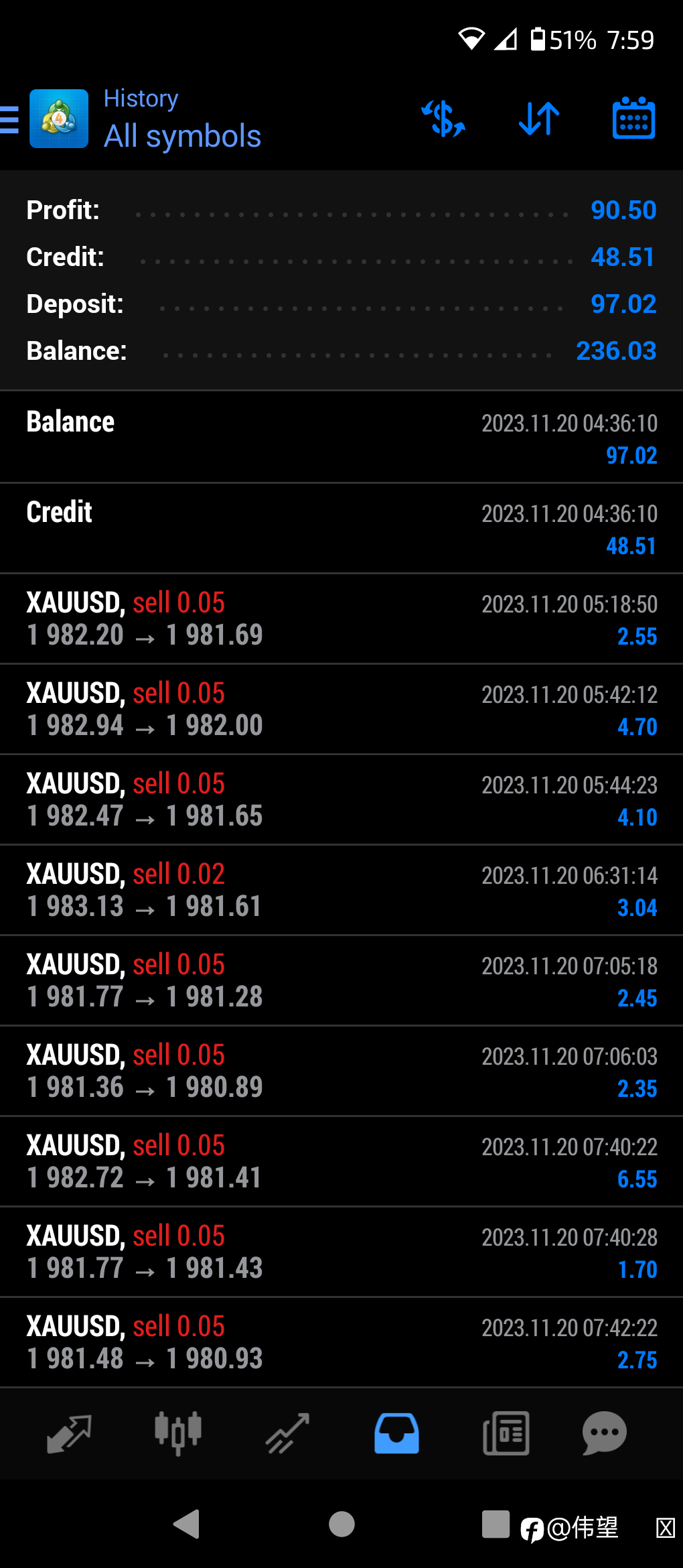Select the History tab

pyautogui.click(x=396, y=1434)
